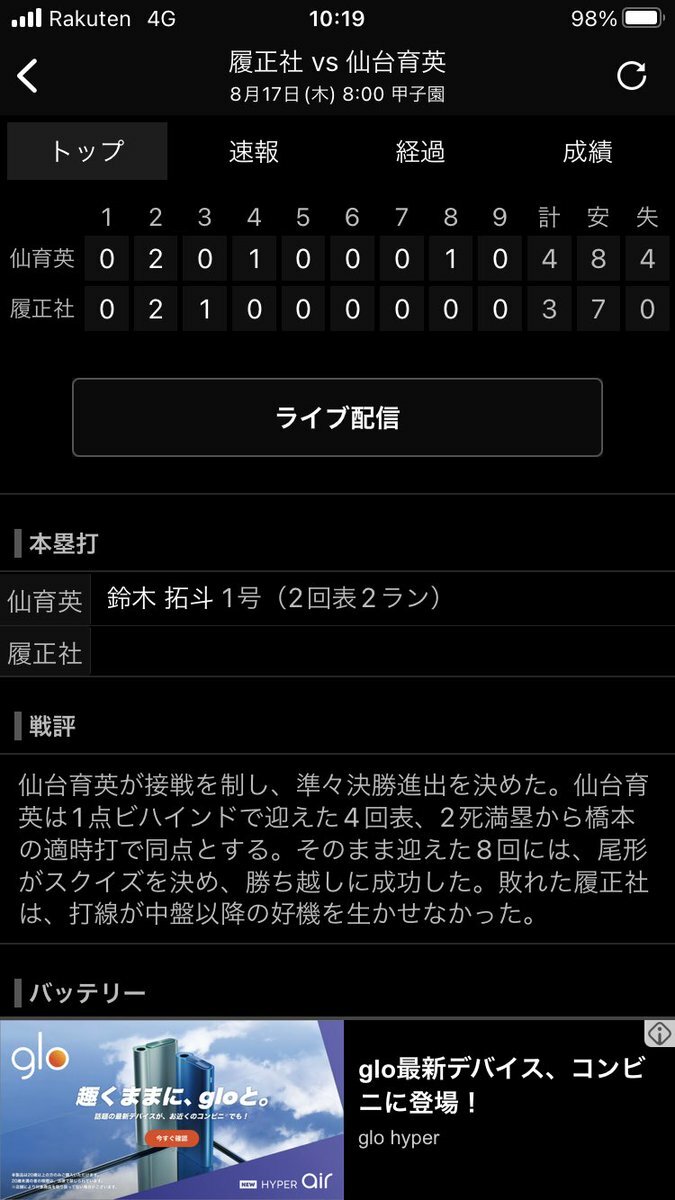Open the 成績 tab
The height and width of the screenshot is (1200, 675).
point(587,152)
